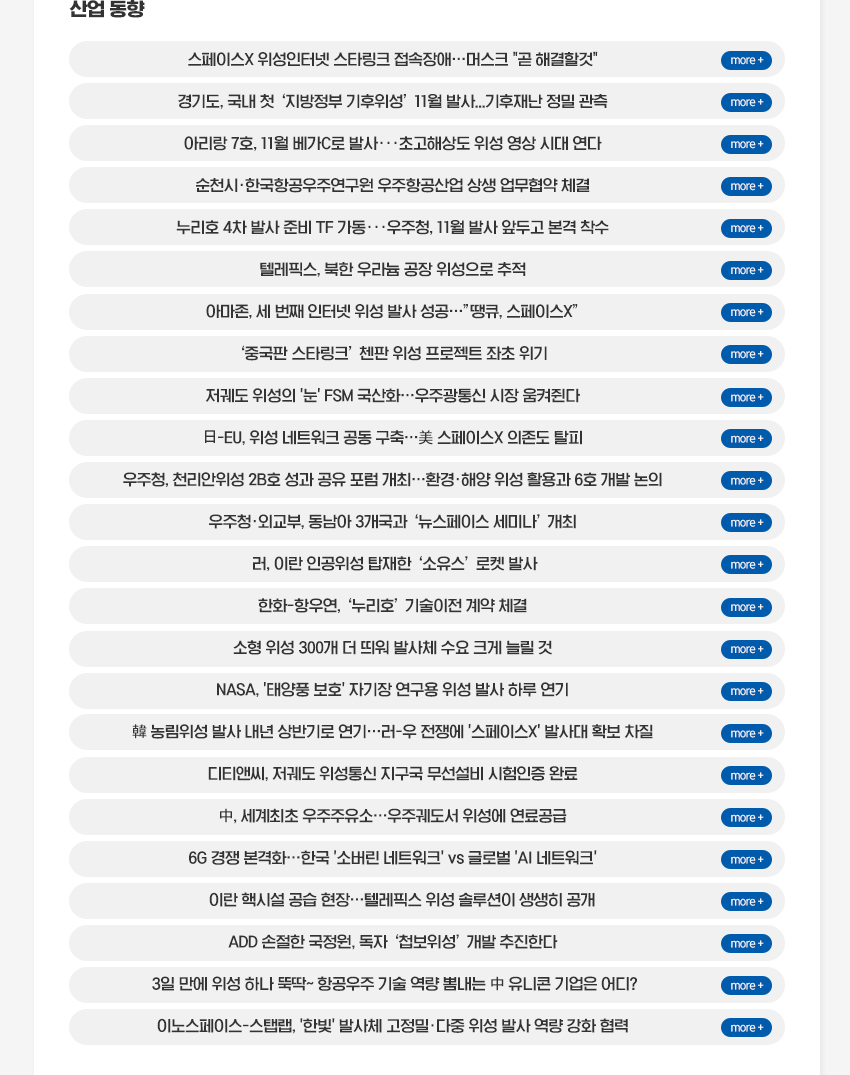
Task: Tap more+ next to 6G 경쟁 본격화 headline
Action: click(746, 859)
